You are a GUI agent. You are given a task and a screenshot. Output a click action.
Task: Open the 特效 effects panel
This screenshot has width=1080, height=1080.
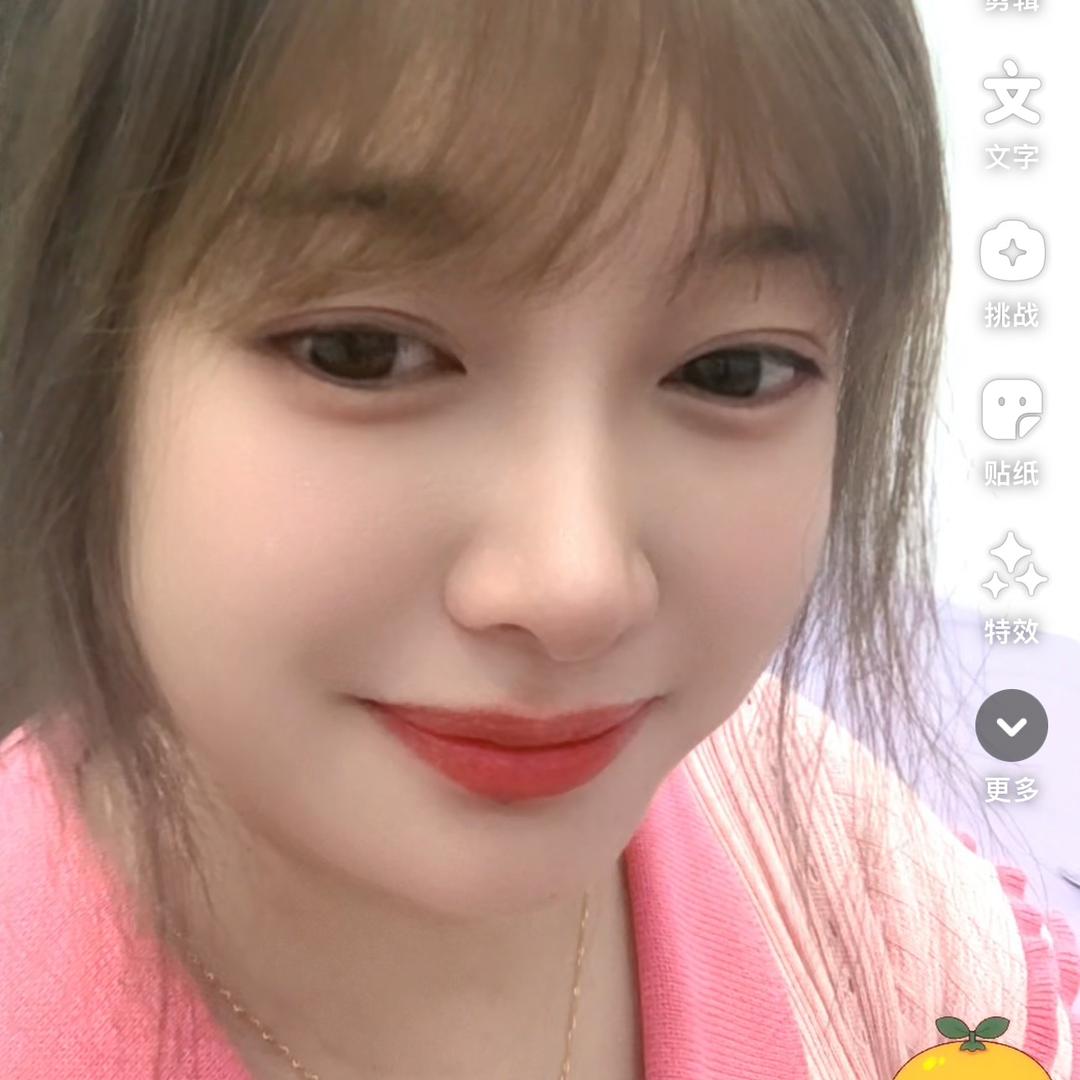1011,587
